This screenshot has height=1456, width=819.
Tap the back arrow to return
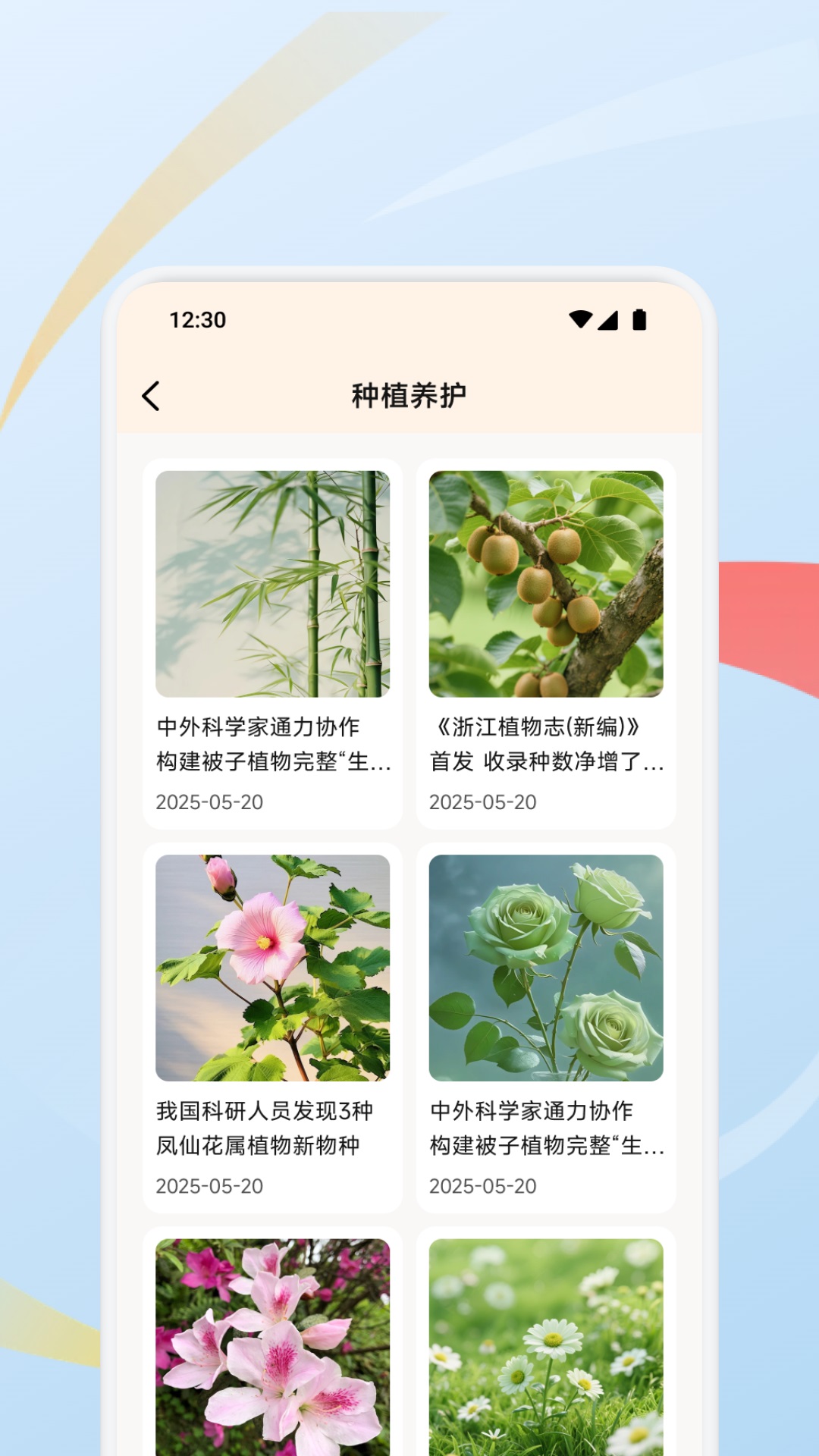[x=152, y=394]
